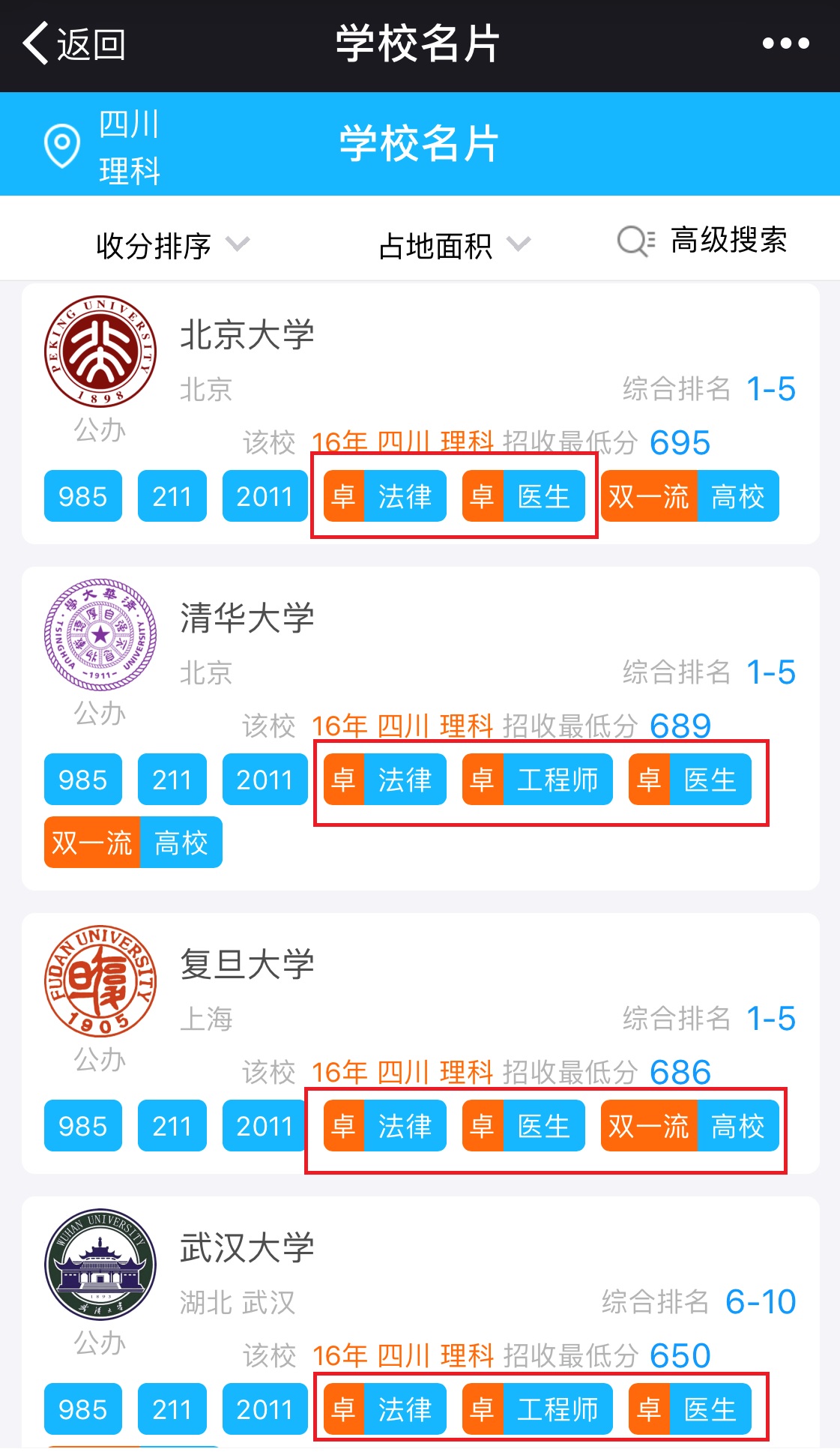
Task: Tap the magnifier search icon
Action: pyautogui.click(x=633, y=241)
